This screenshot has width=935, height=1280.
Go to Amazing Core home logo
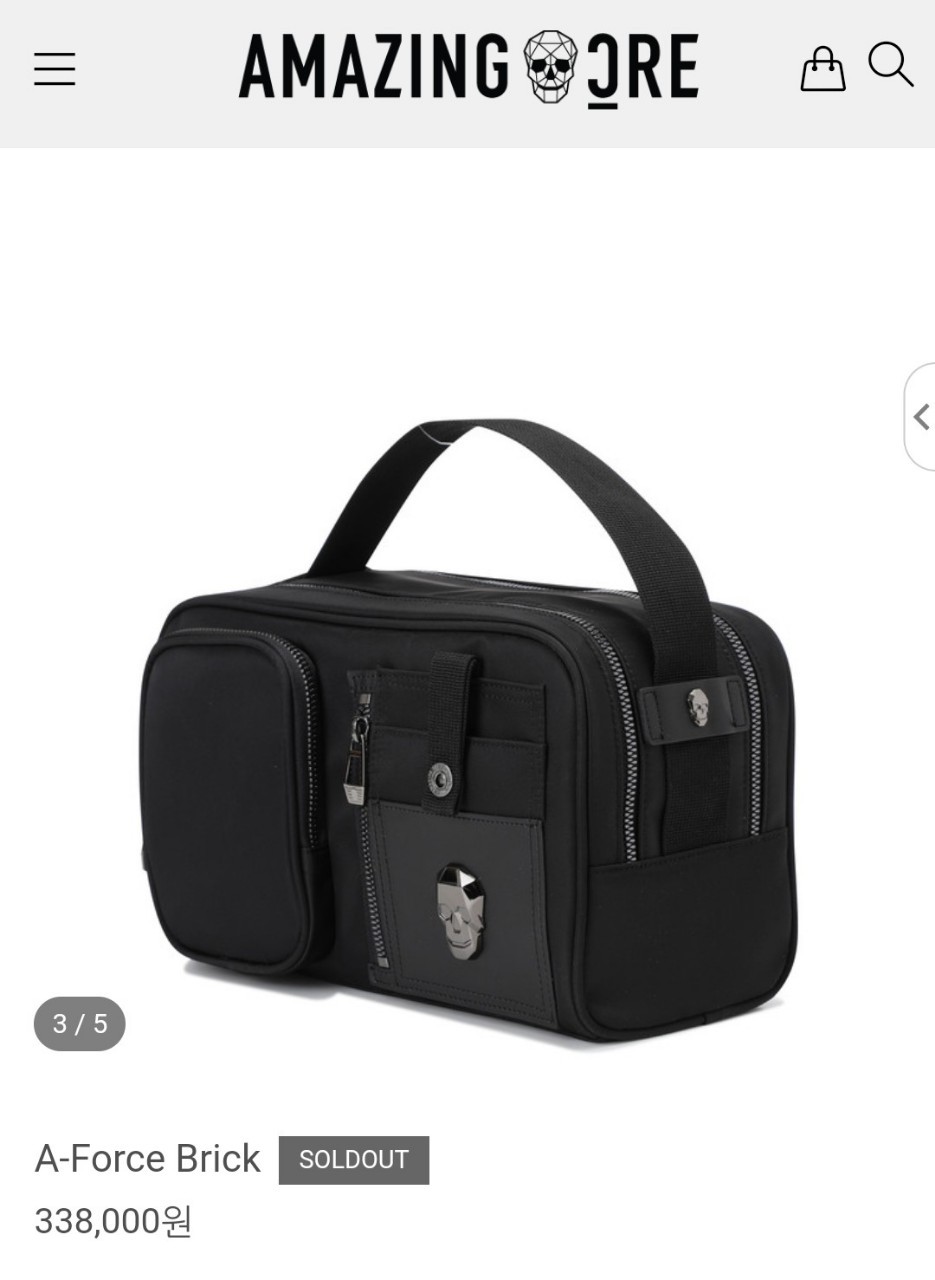tap(468, 68)
